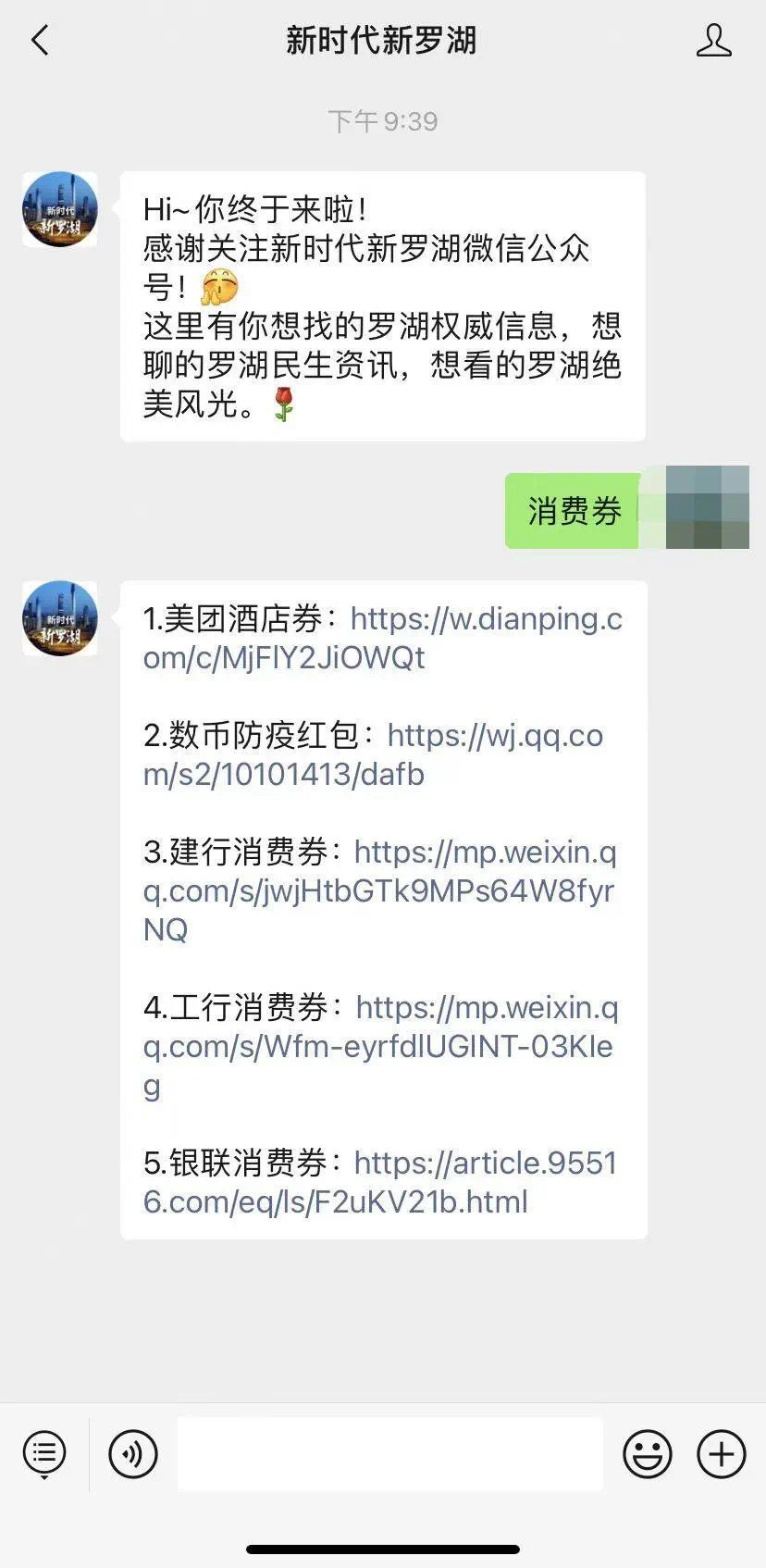
Task: Tap the green 消费券 sent message bubble
Action: tap(571, 510)
